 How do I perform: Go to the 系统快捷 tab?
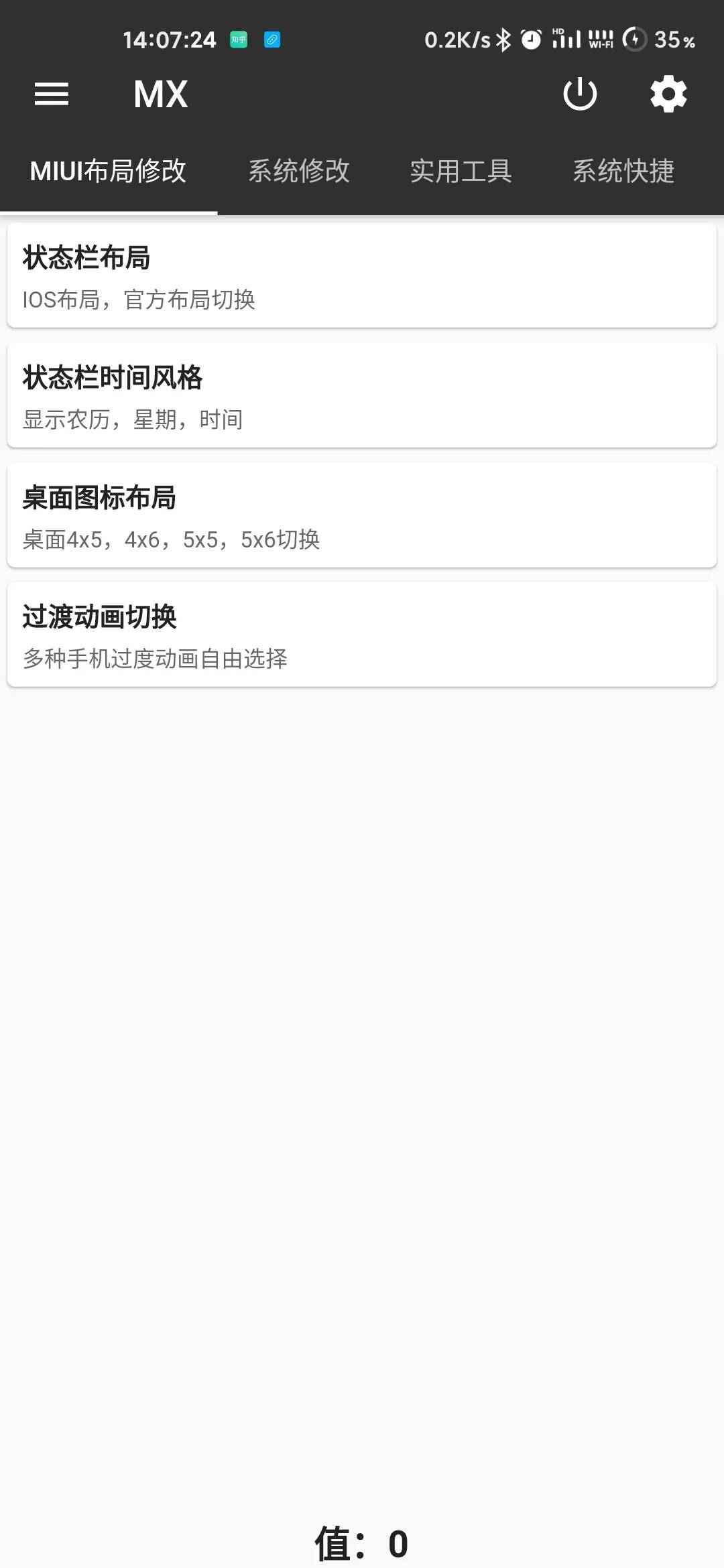623,172
